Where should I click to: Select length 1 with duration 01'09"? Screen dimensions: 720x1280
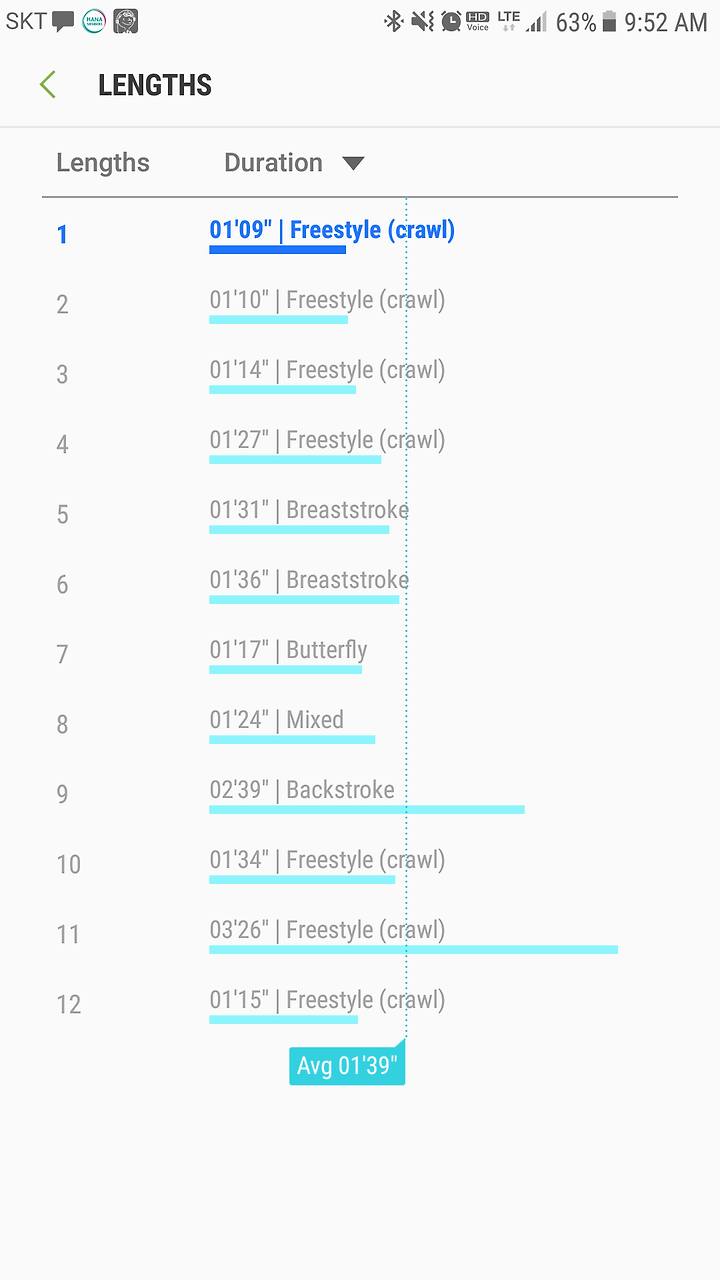click(x=360, y=234)
